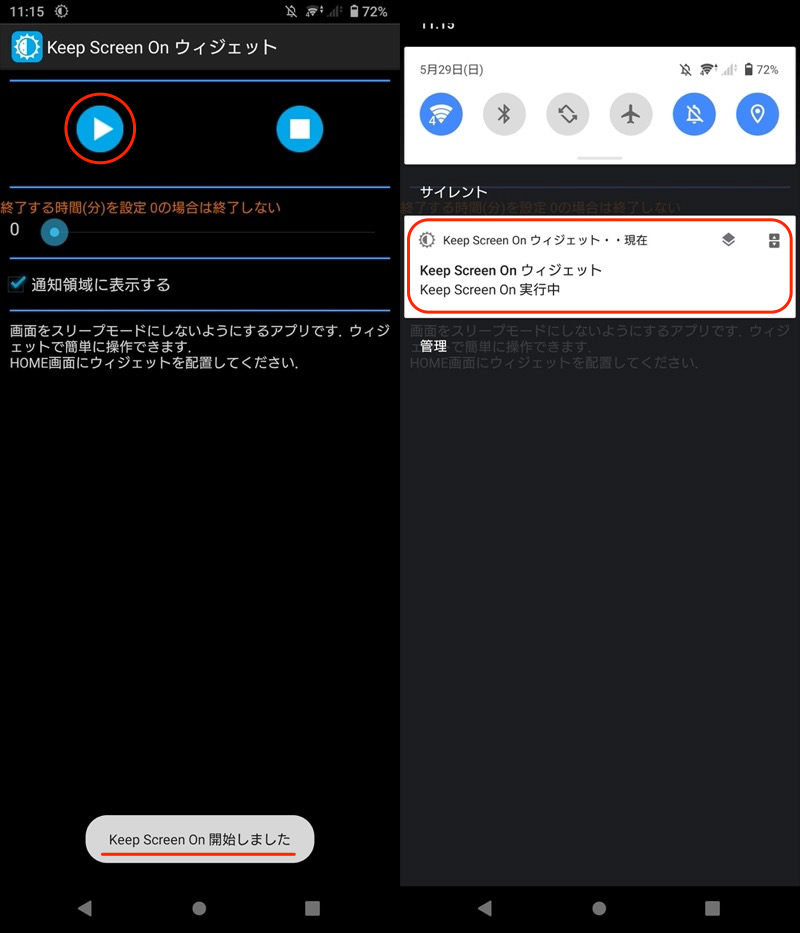Enable airplane mode quick setting
Screen dimensions: 800x933
pyautogui.click(x=630, y=114)
